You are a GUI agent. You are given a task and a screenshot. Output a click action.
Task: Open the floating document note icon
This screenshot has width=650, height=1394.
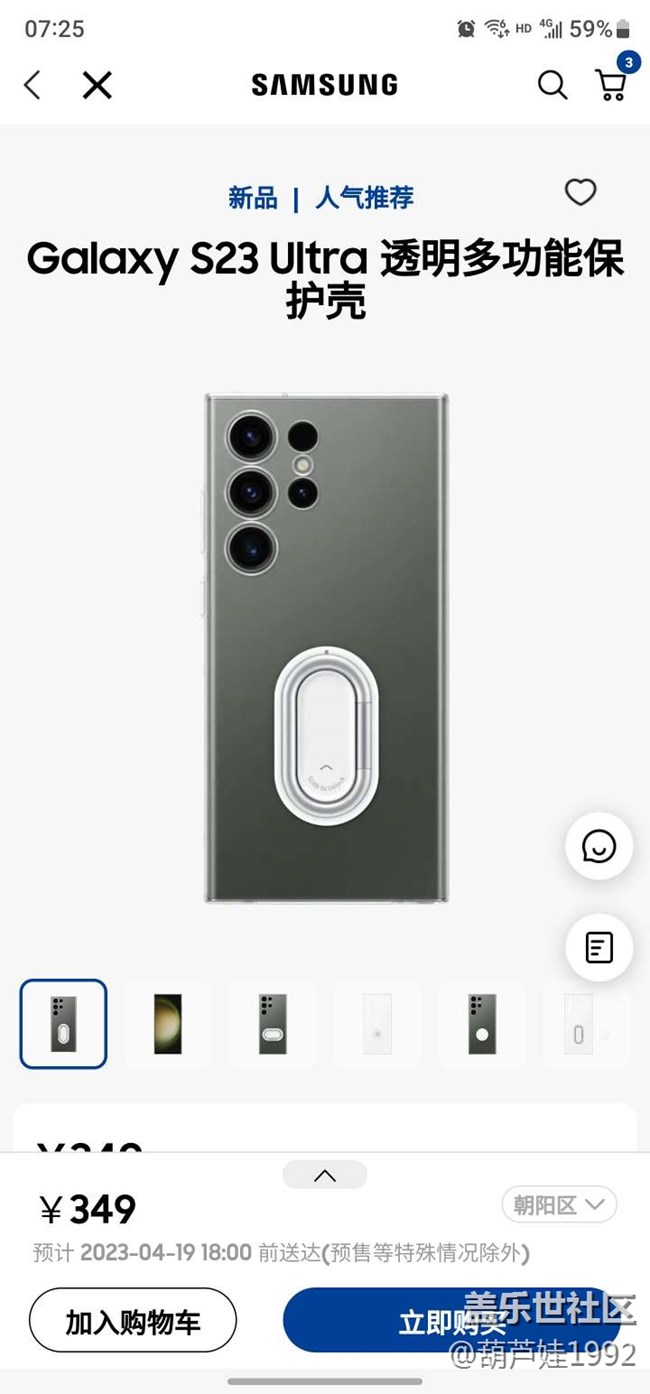click(599, 947)
